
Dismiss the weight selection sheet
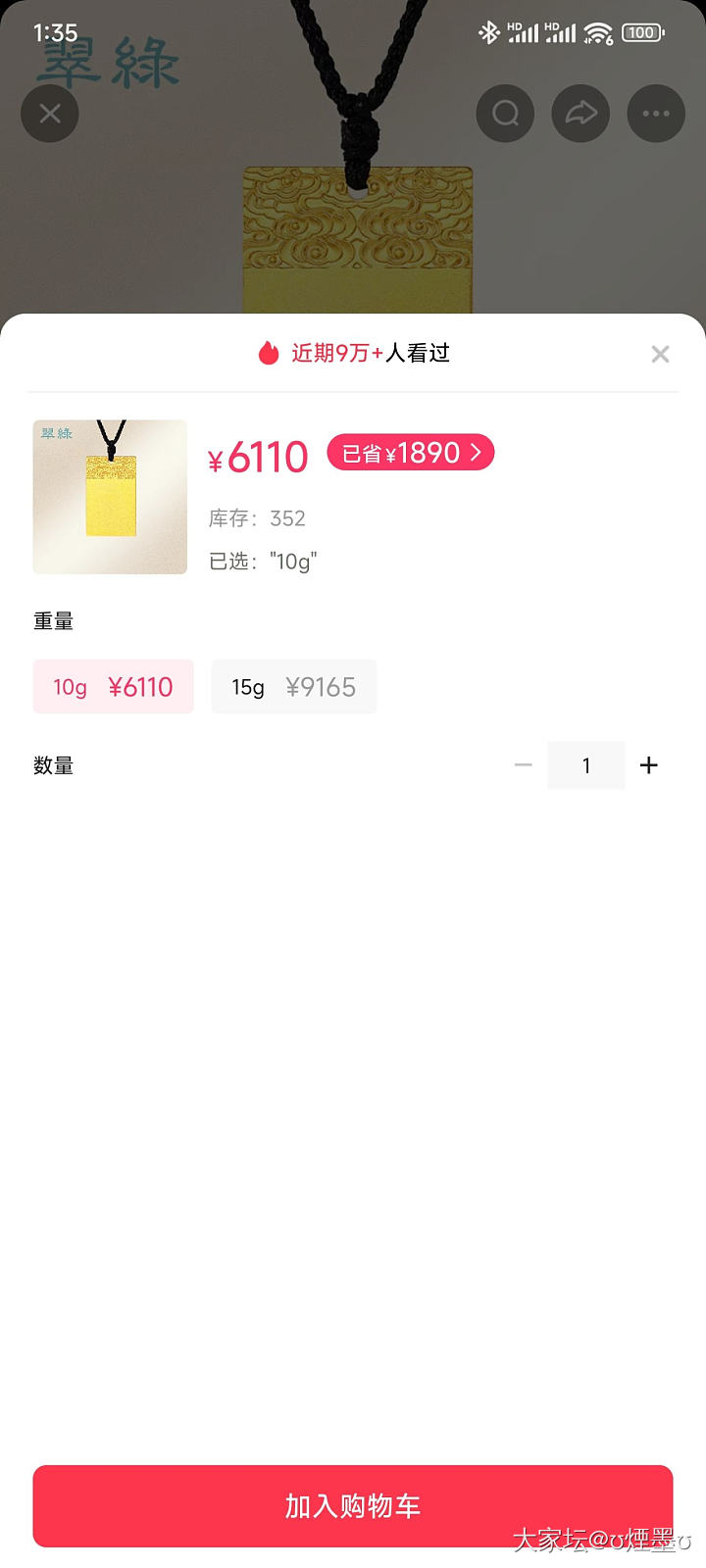[660, 355]
